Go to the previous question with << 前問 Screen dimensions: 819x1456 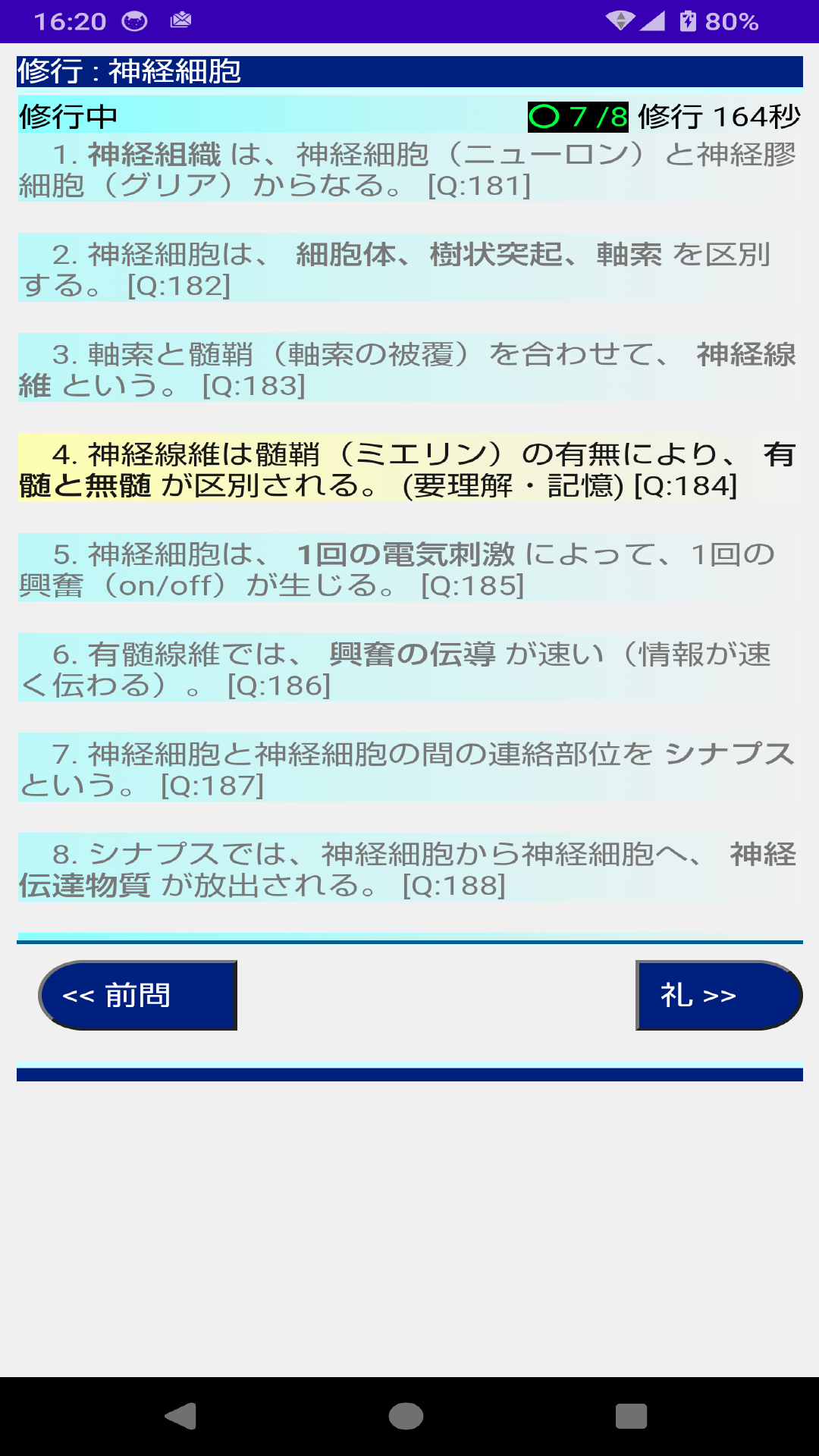tap(138, 995)
